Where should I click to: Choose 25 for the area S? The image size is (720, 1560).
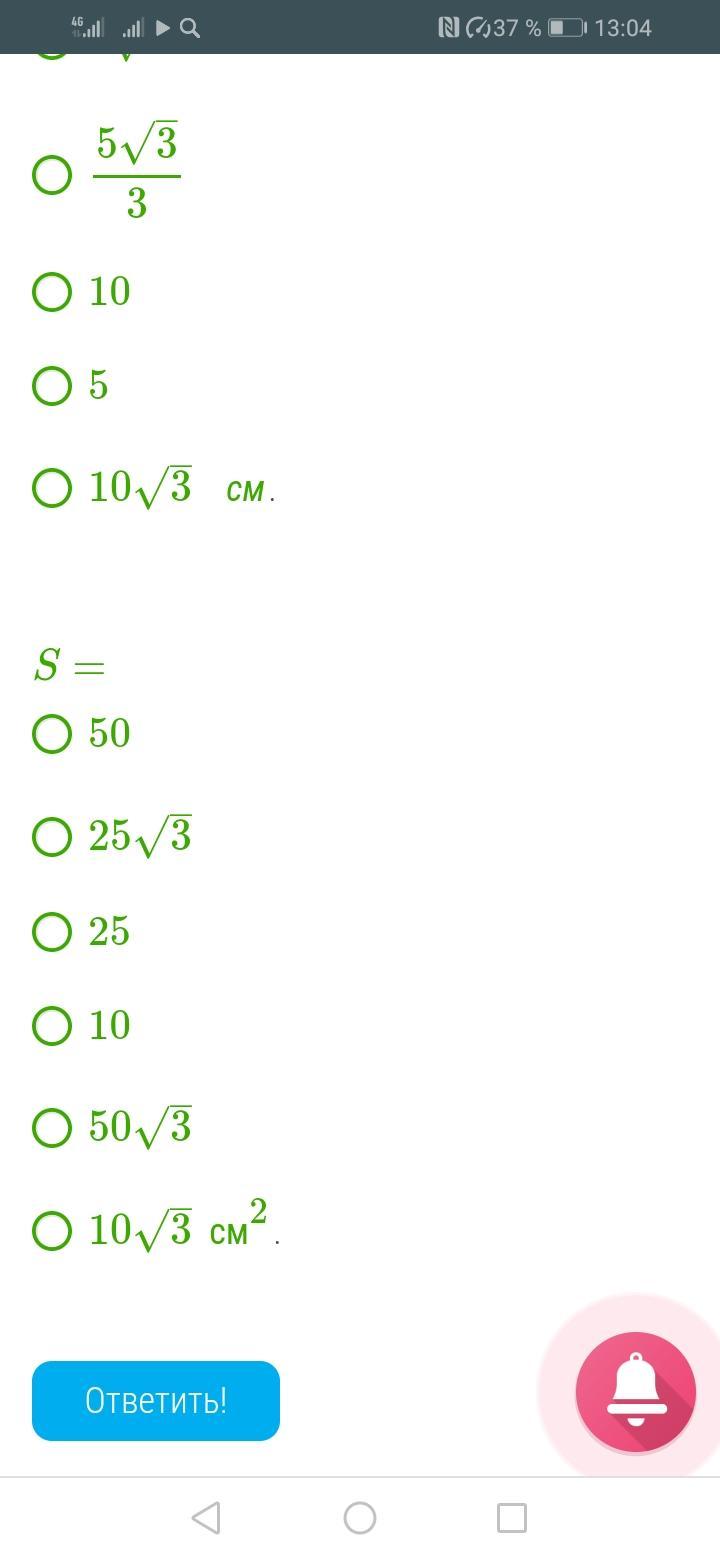52,932
